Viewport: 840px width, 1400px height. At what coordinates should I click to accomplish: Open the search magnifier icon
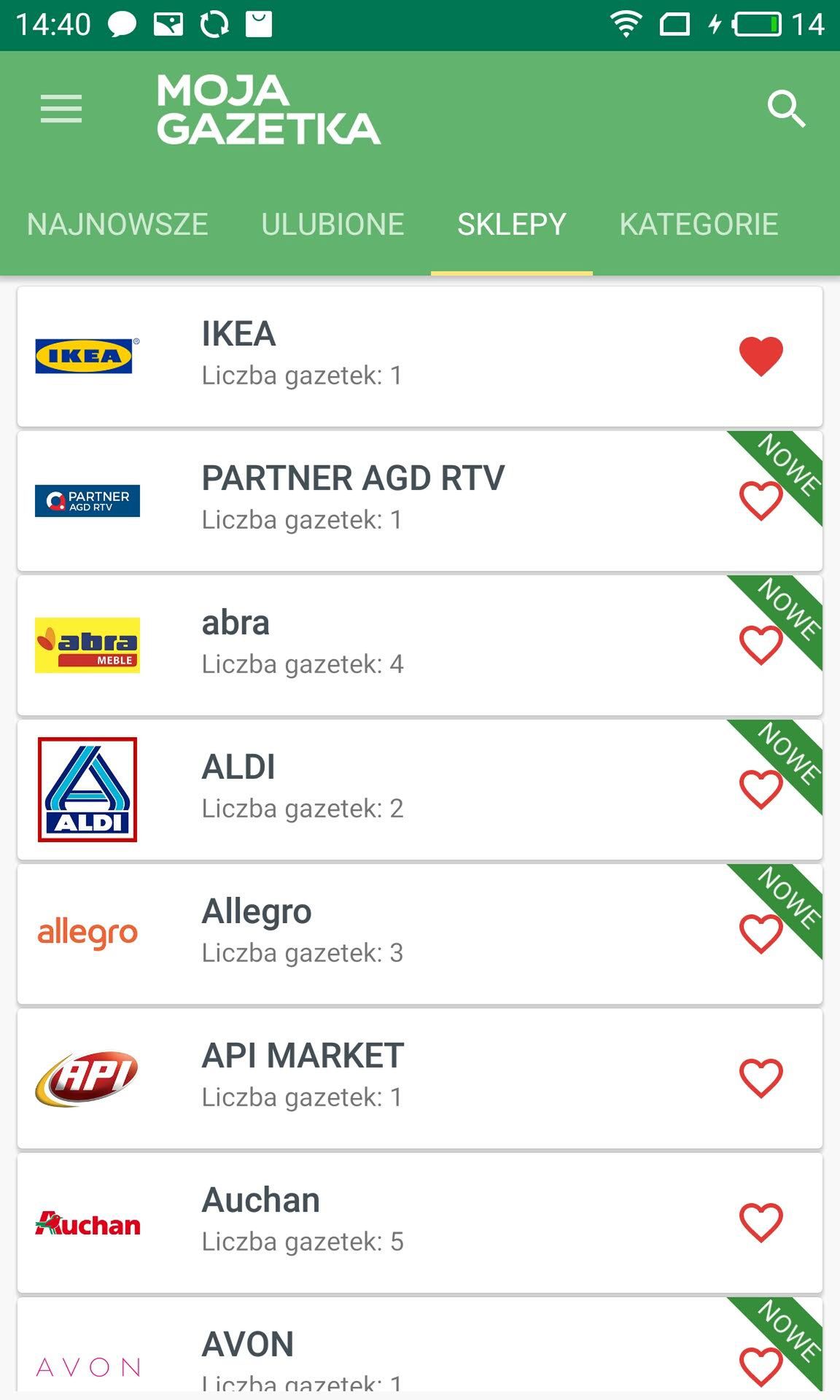pyautogui.click(x=786, y=109)
